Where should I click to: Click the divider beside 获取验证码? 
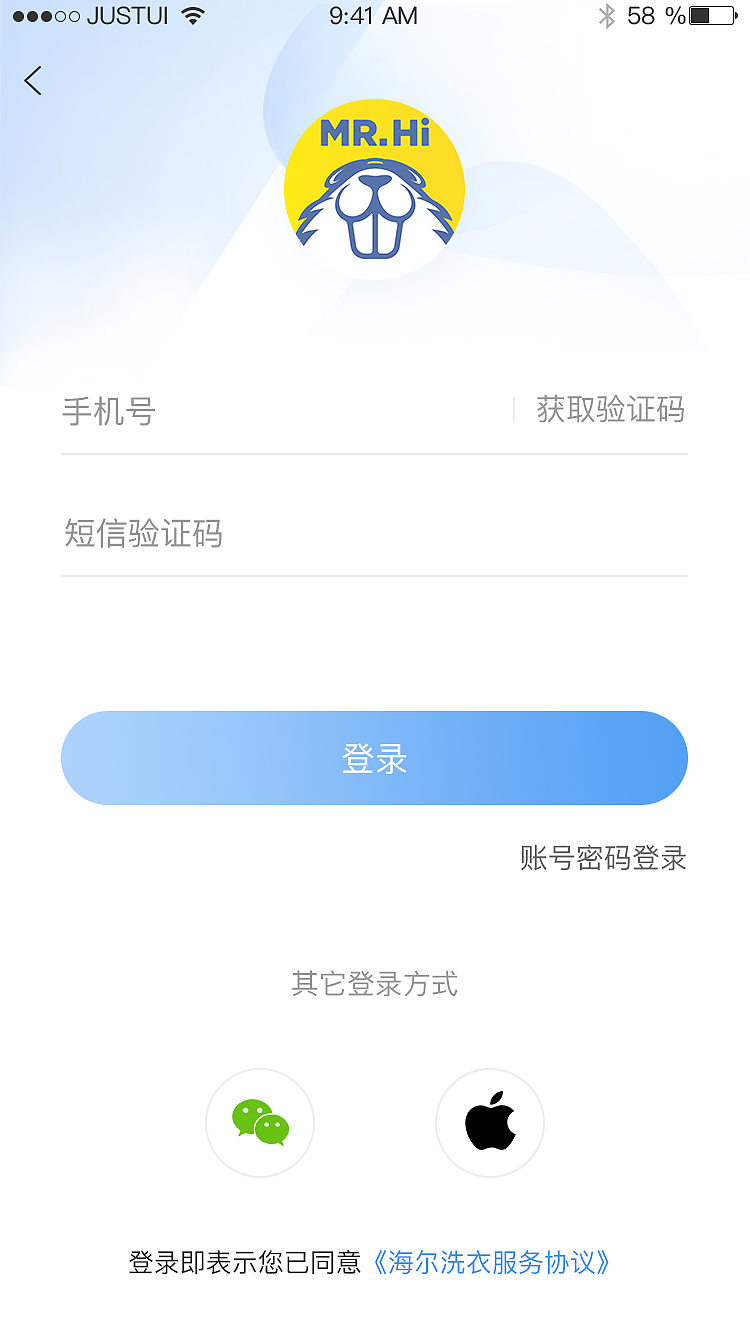point(513,410)
